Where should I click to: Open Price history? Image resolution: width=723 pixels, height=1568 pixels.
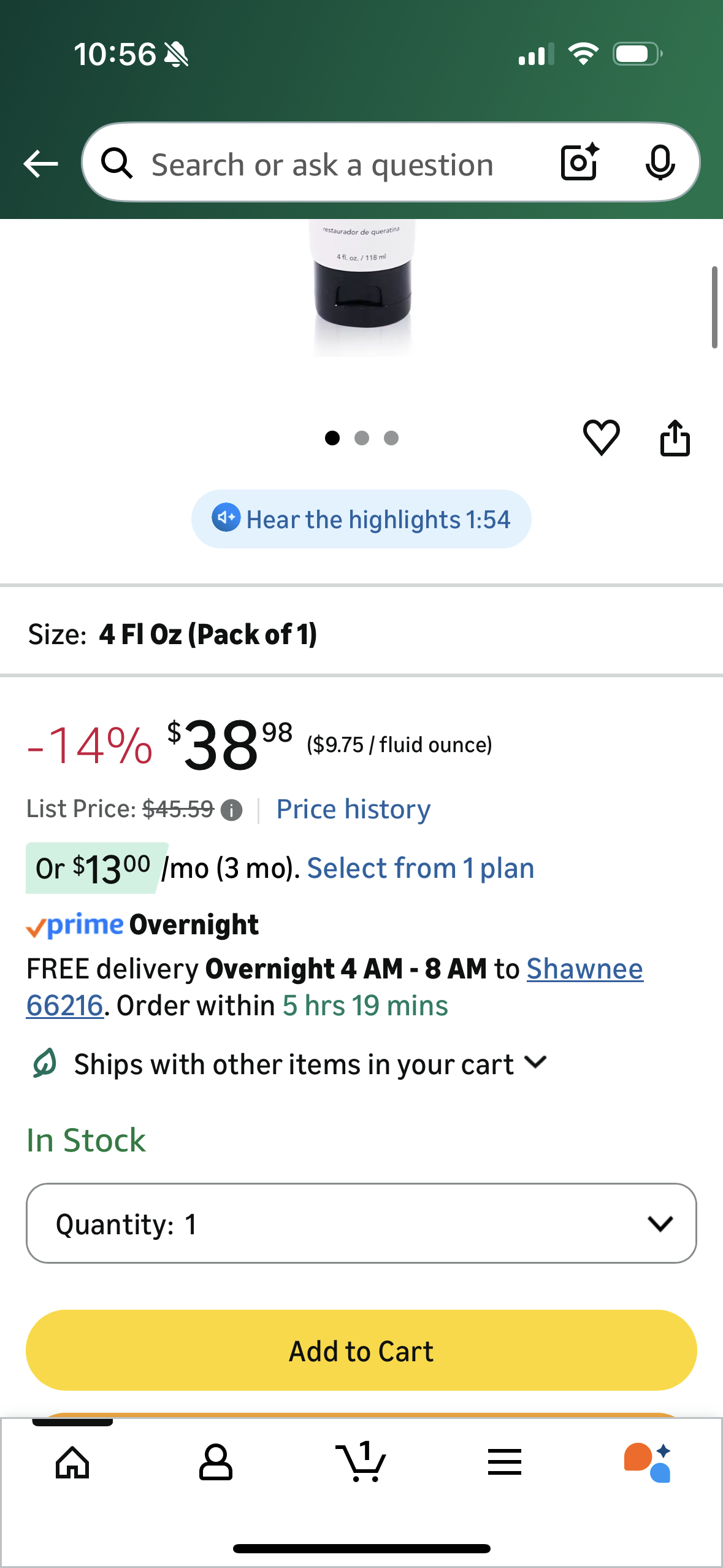point(353,809)
